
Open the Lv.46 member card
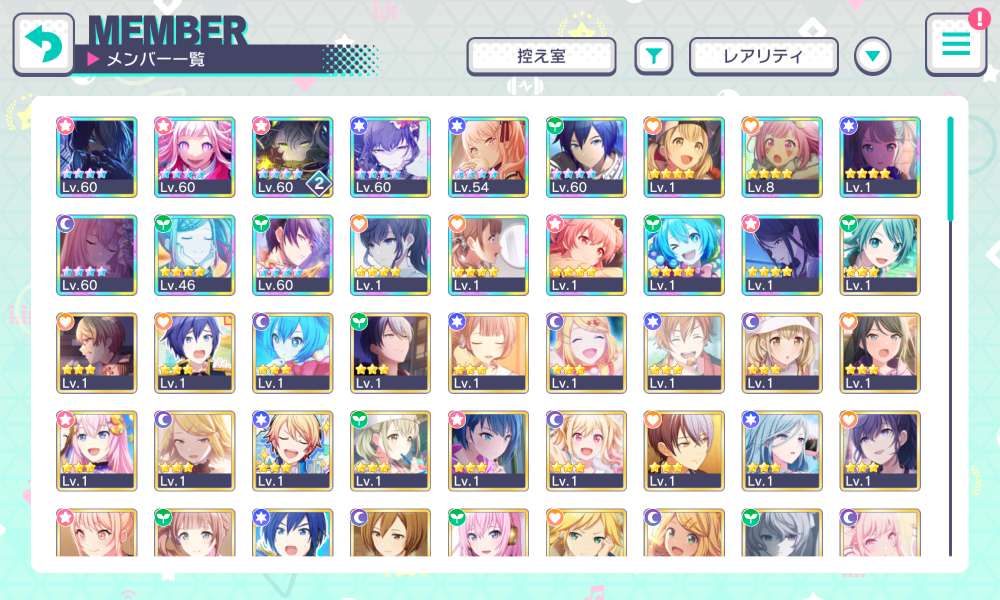(x=194, y=254)
